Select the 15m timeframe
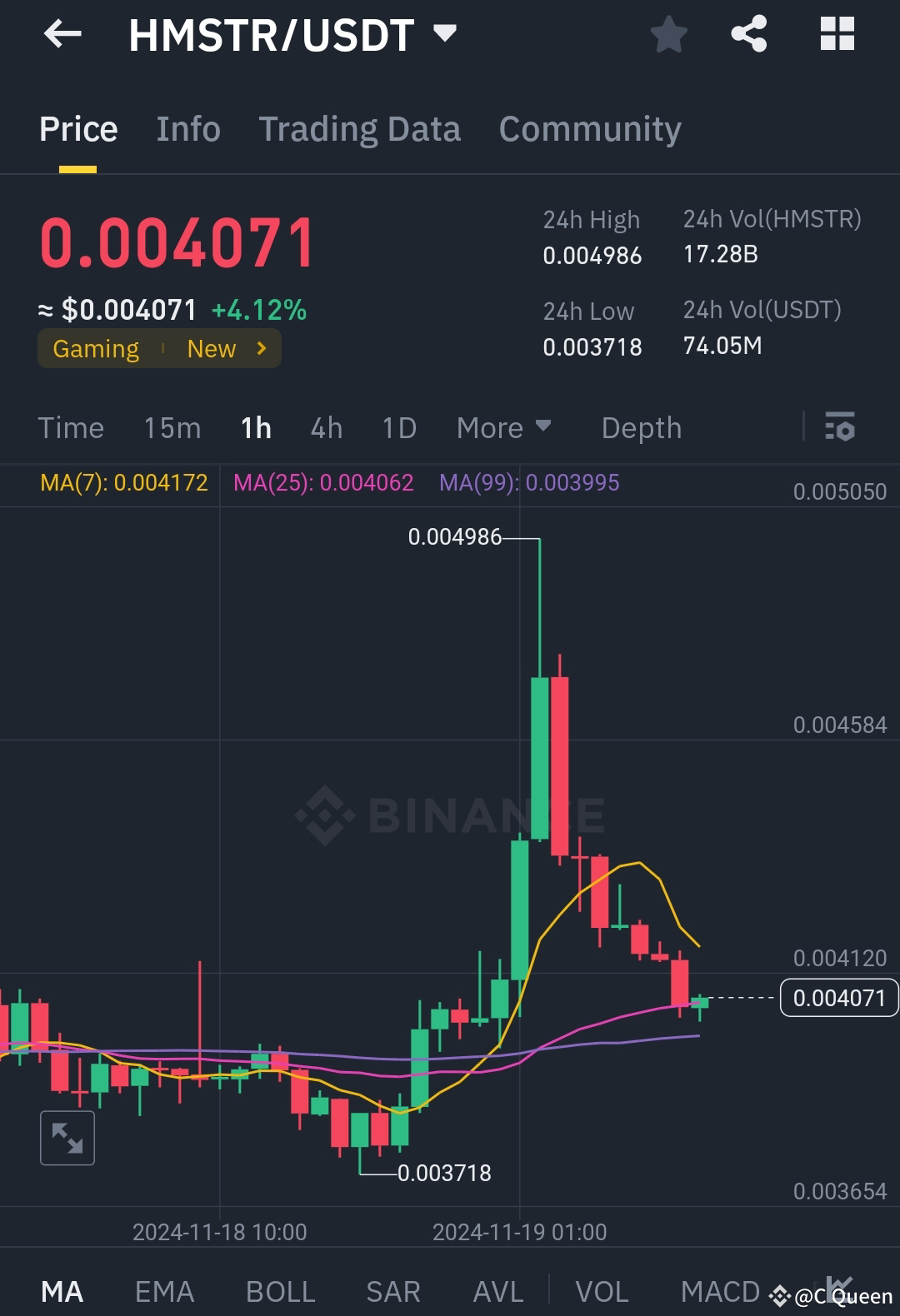 pyautogui.click(x=171, y=427)
